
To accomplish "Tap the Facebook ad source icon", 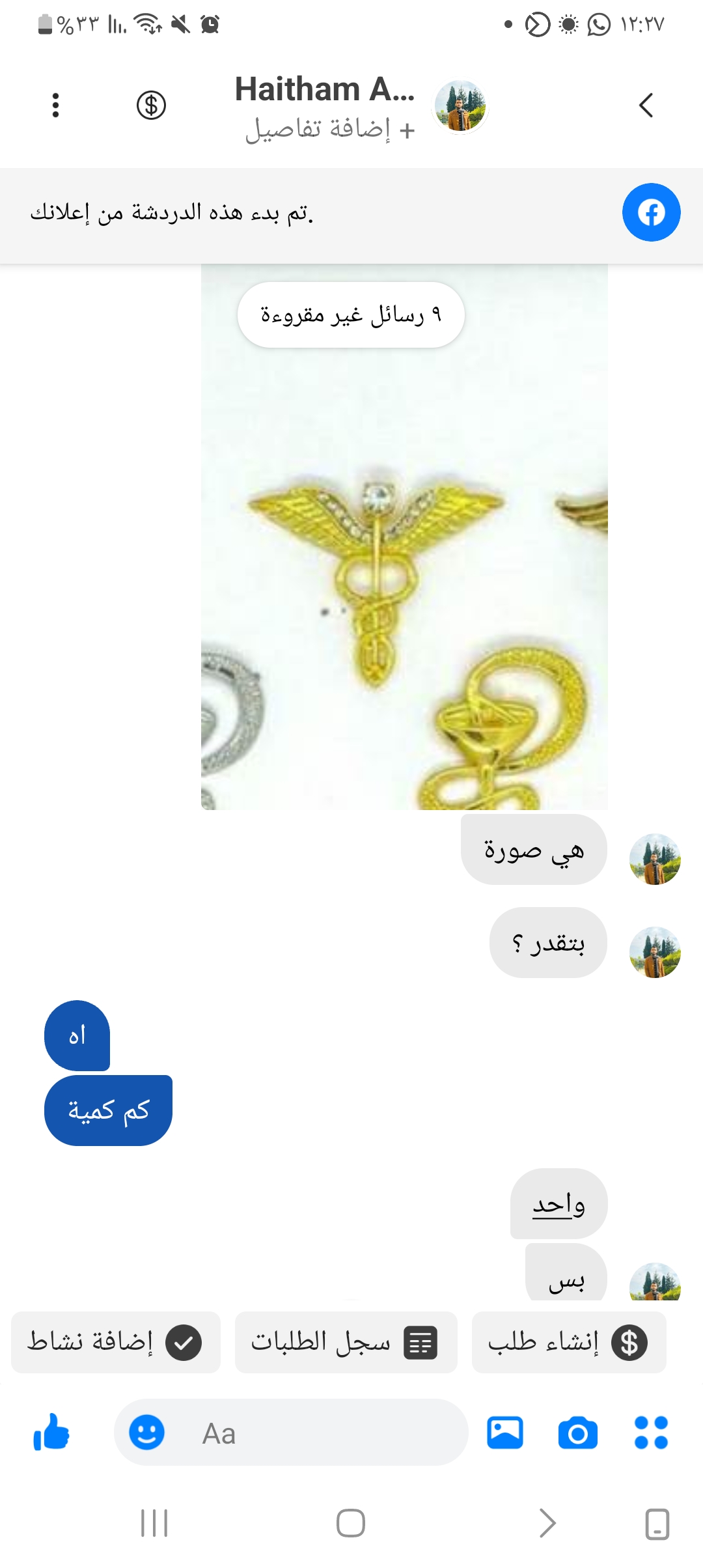I will (x=651, y=212).
